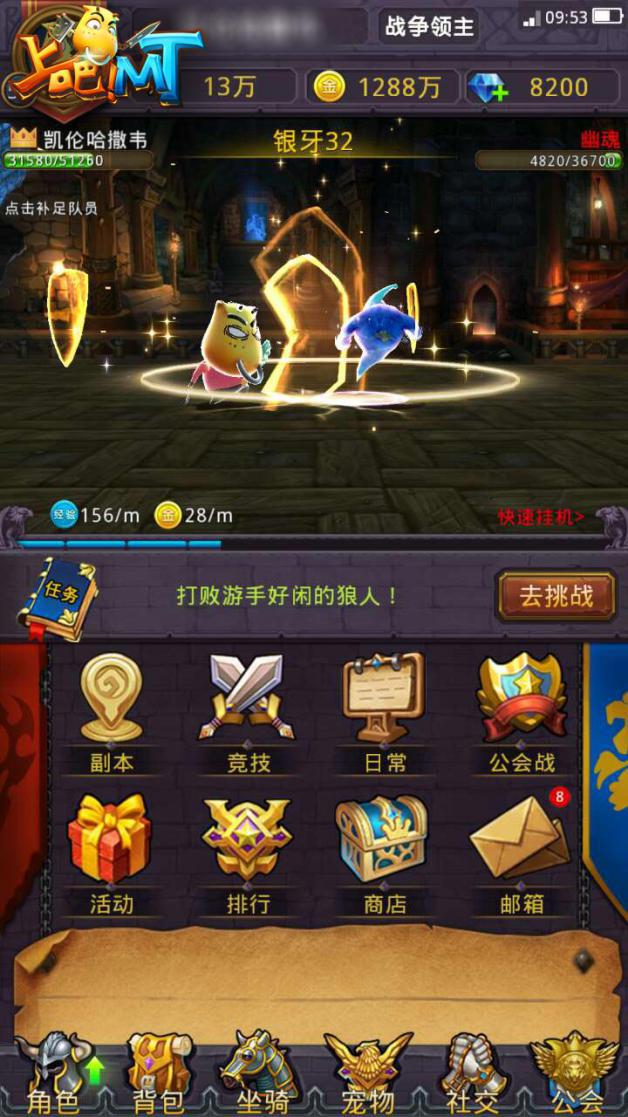Open the 副本 dungeon menu
The image size is (628, 1117).
pyautogui.click(x=111, y=710)
